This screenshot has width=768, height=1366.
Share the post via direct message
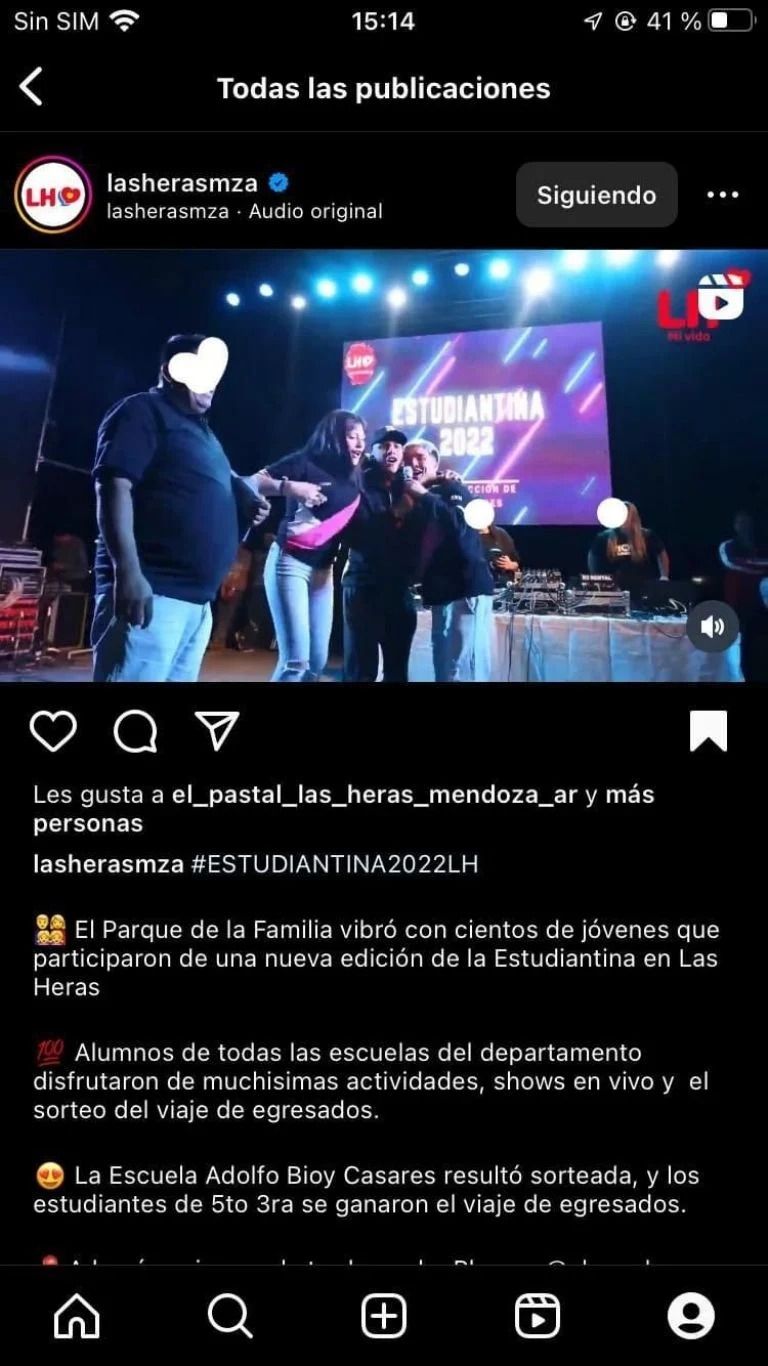pos(217,732)
